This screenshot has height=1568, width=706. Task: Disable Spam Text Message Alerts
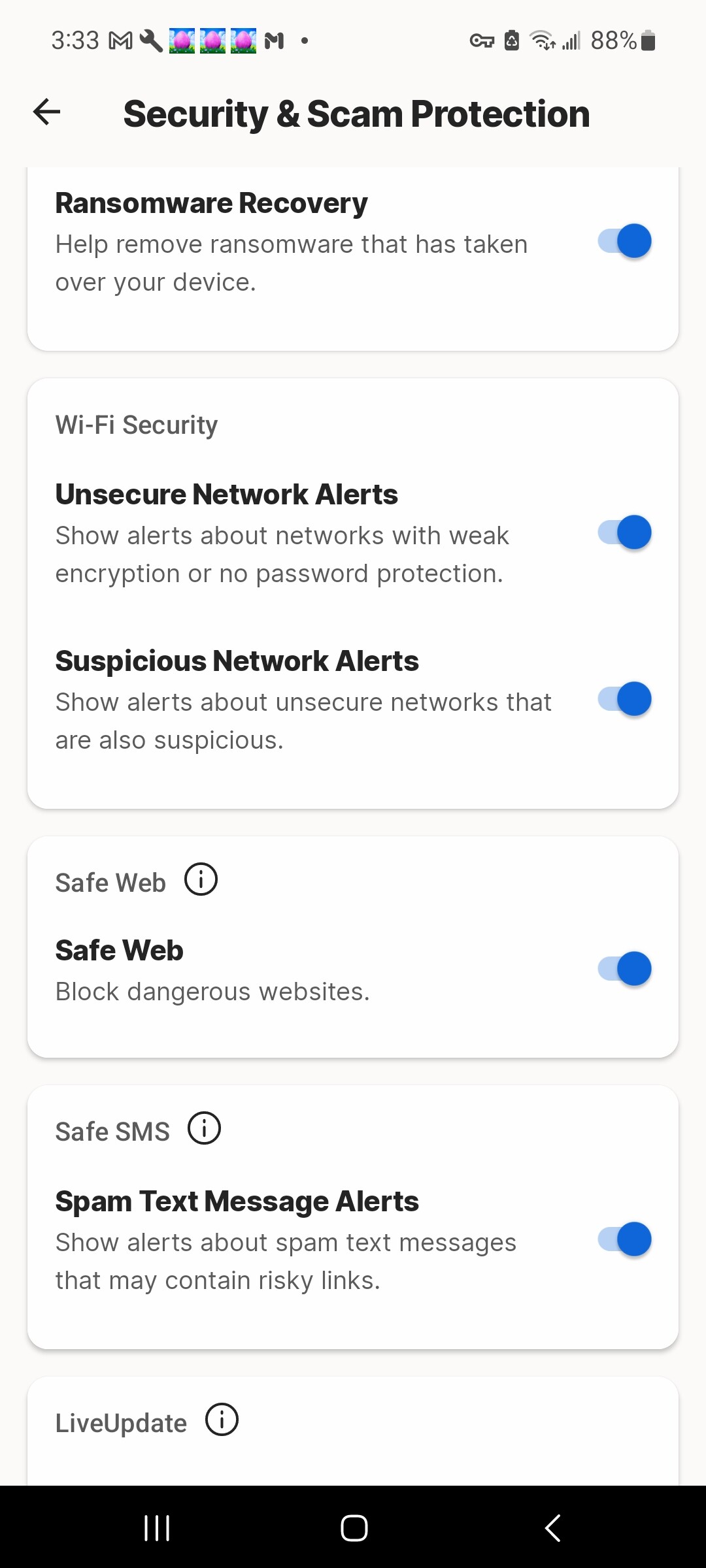click(x=624, y=1239)
